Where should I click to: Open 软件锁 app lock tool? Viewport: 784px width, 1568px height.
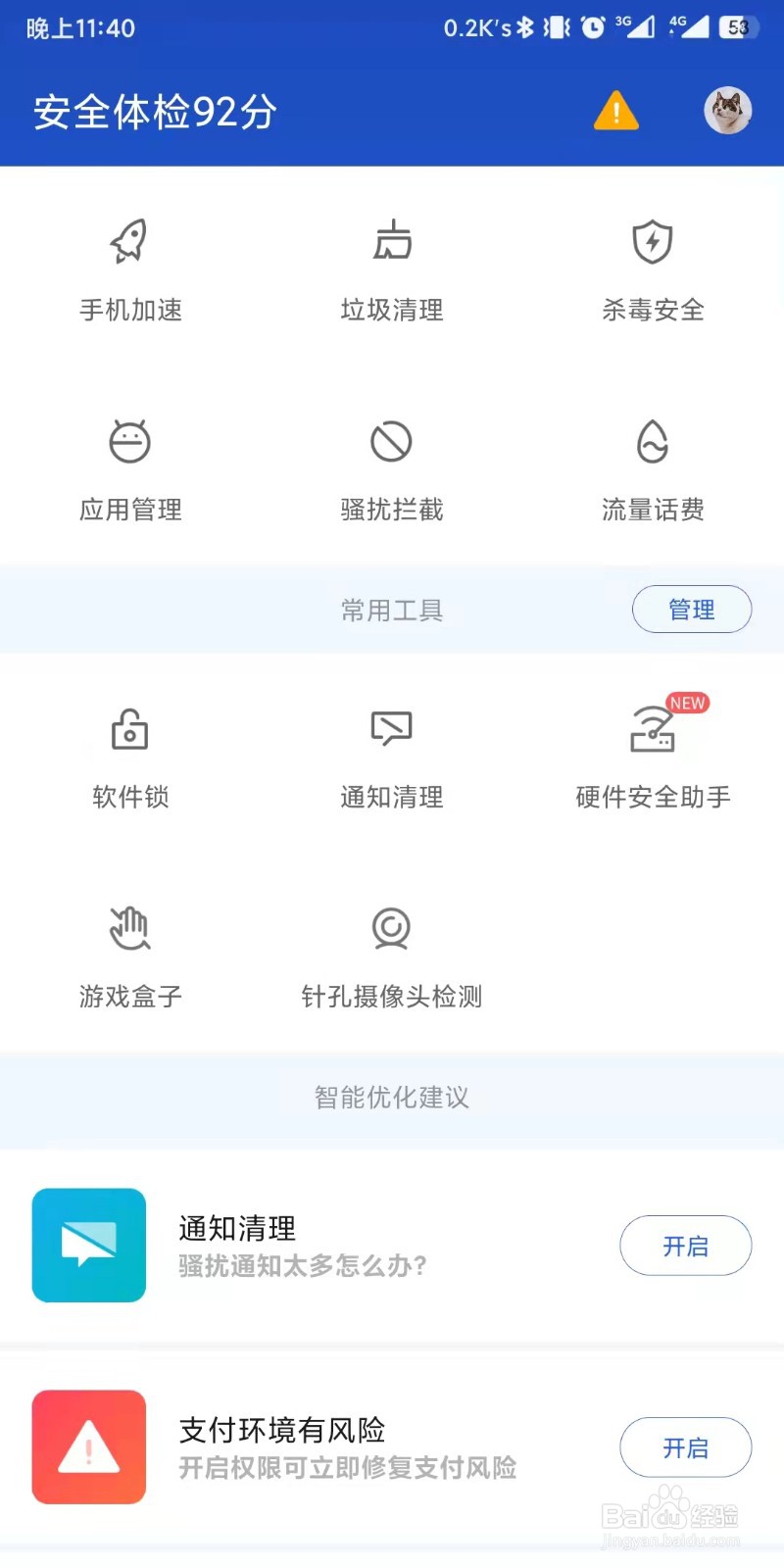[x=130, y=757]
